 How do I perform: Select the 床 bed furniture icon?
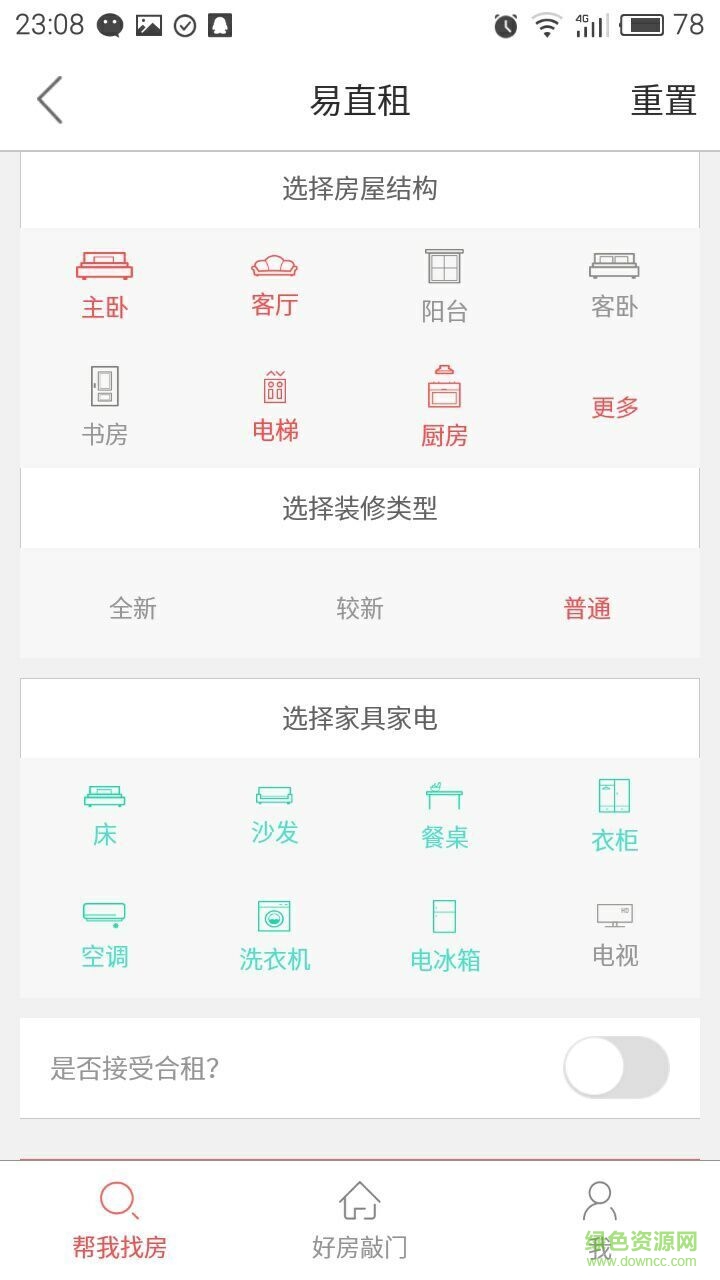click(104, 810)
